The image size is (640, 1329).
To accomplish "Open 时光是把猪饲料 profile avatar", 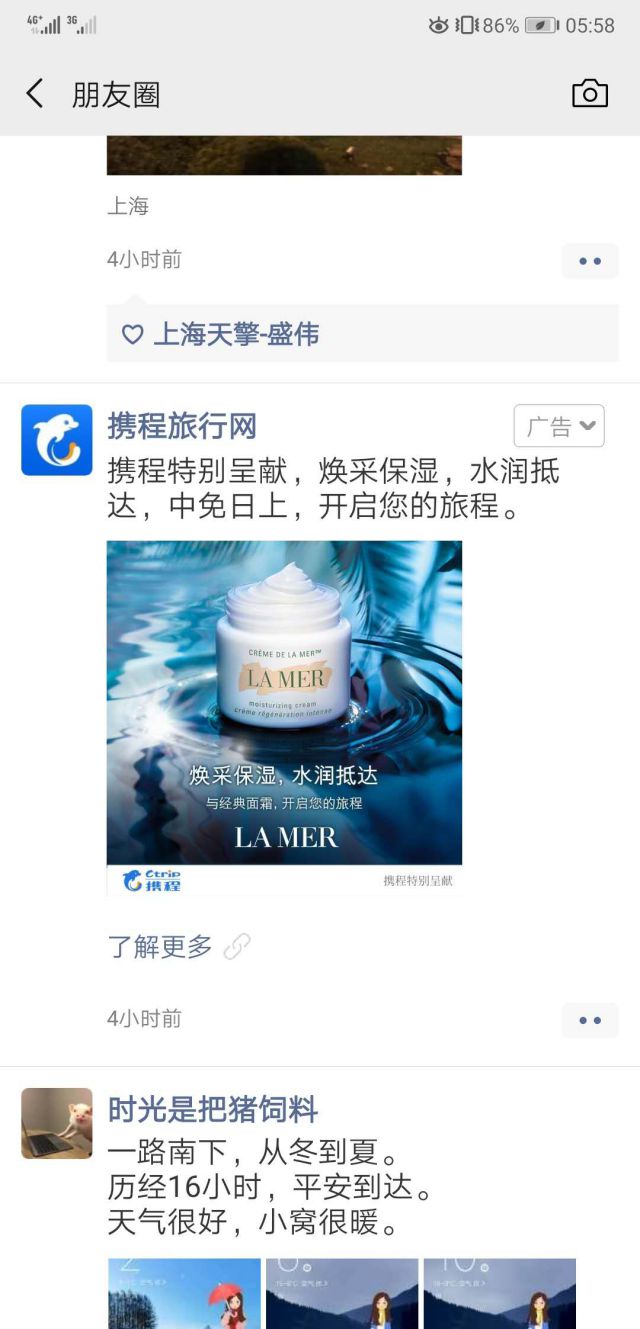I will (57, 1123).
